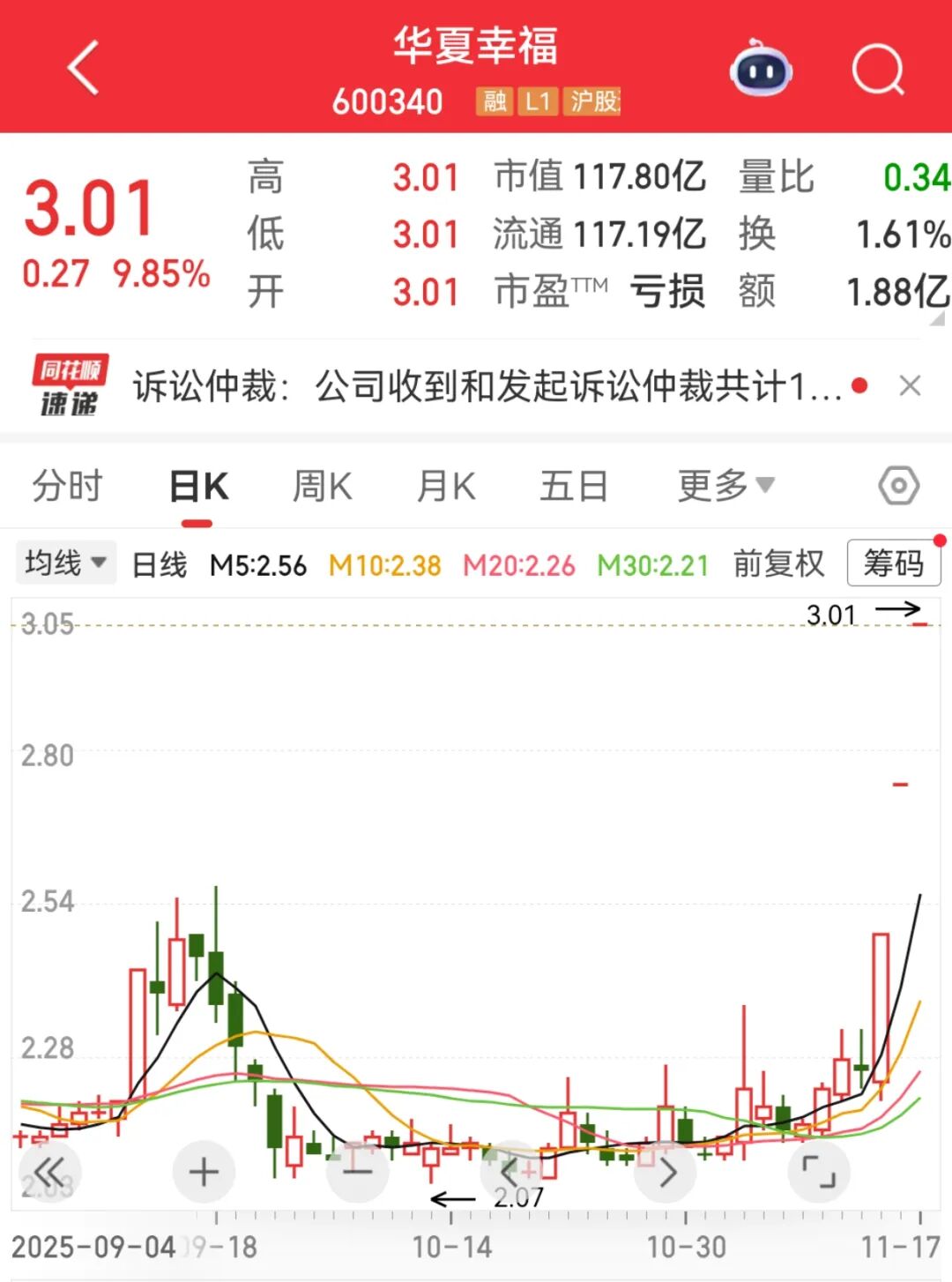
Task: View the 月K chart
Action: [x=446, y=486]
